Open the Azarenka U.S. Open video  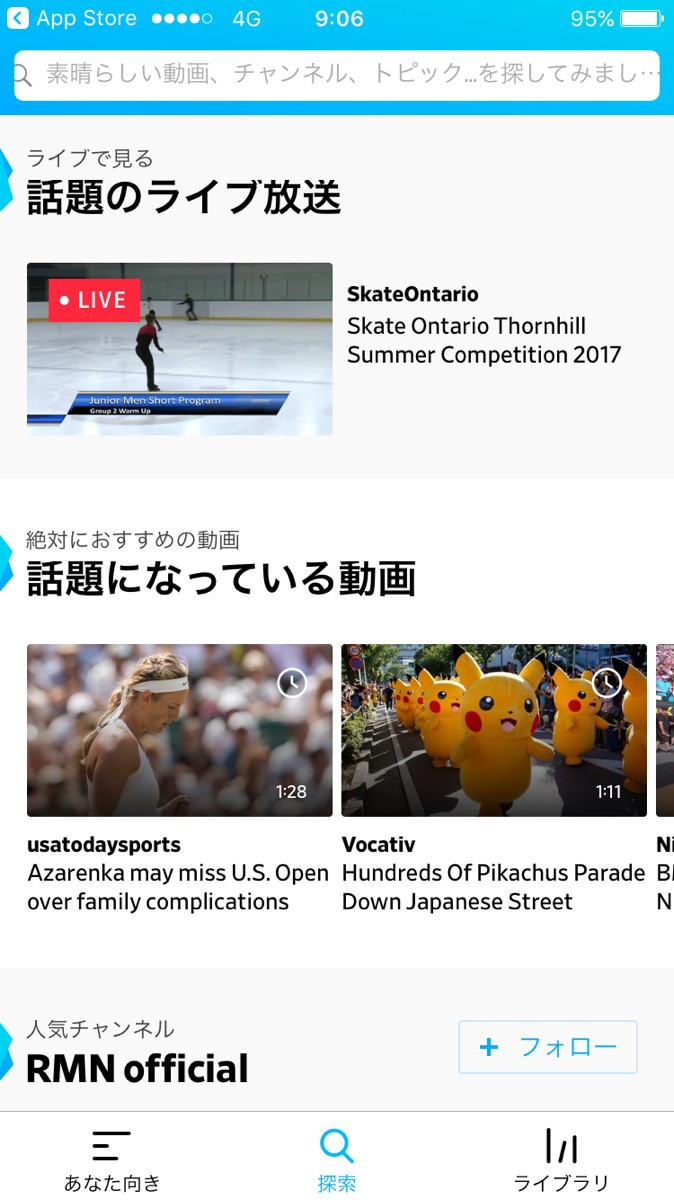click(180, 730)
